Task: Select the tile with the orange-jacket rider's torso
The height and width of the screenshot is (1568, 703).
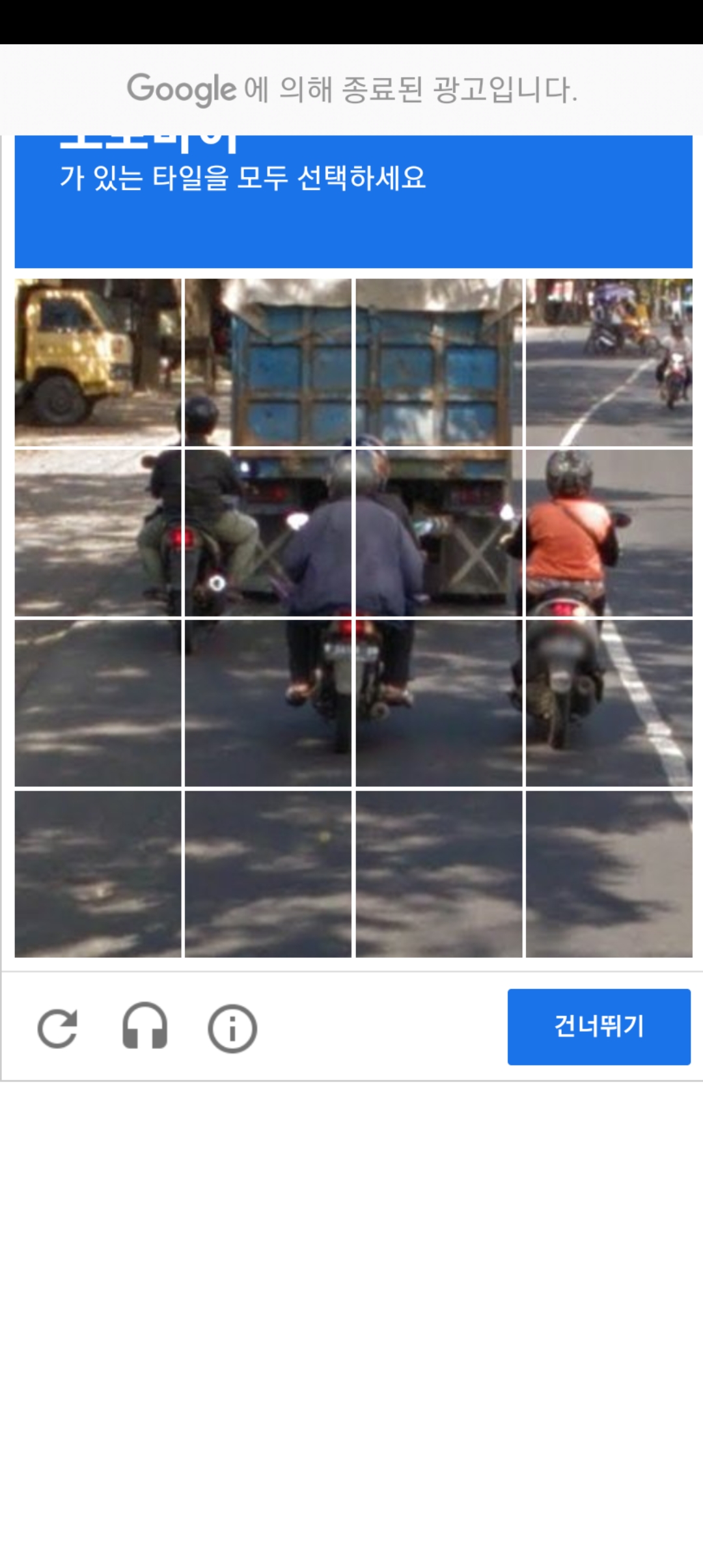Action: tap(609, 533)
